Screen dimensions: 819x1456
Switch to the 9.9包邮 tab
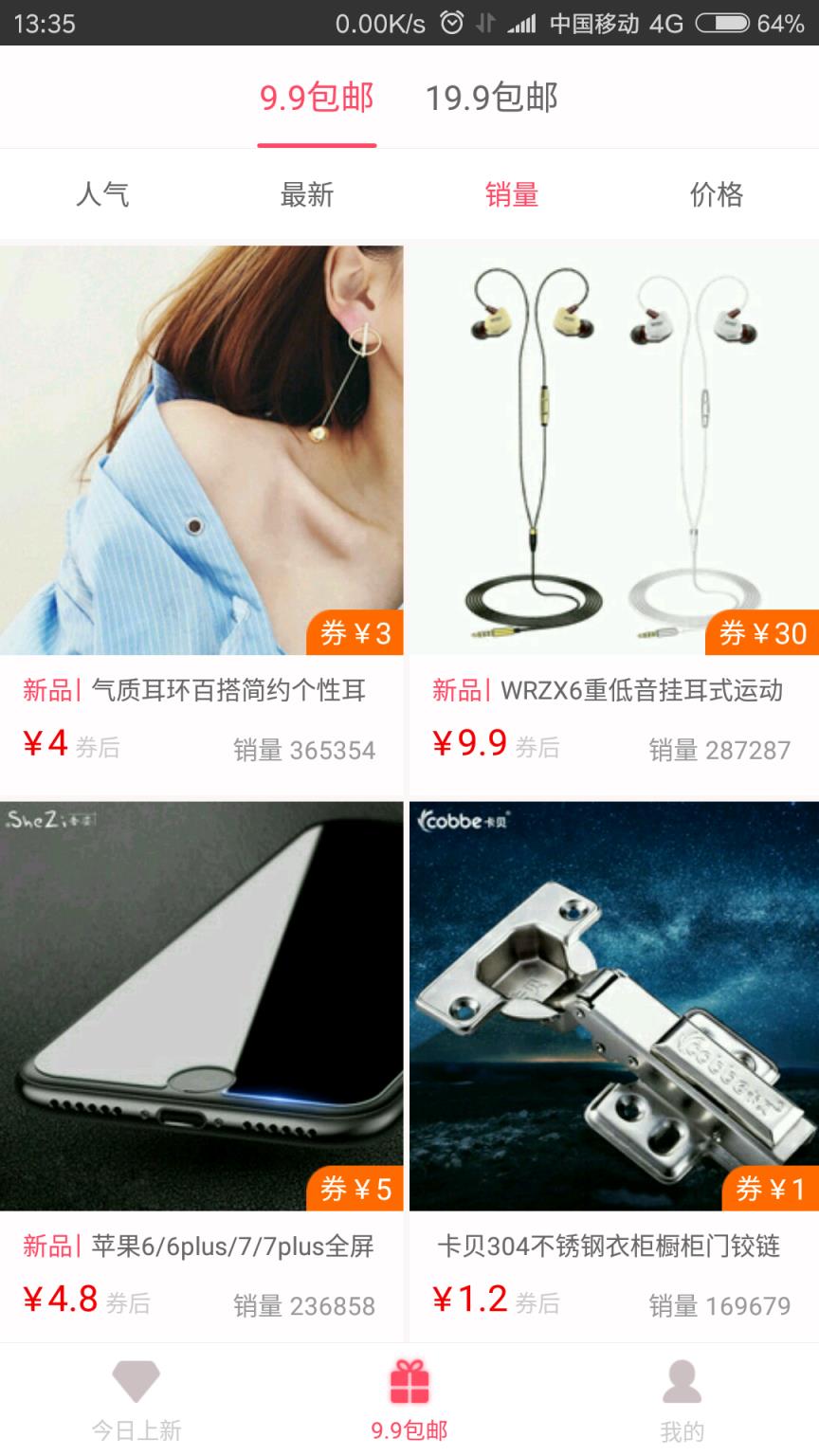(x=317, y=97)
